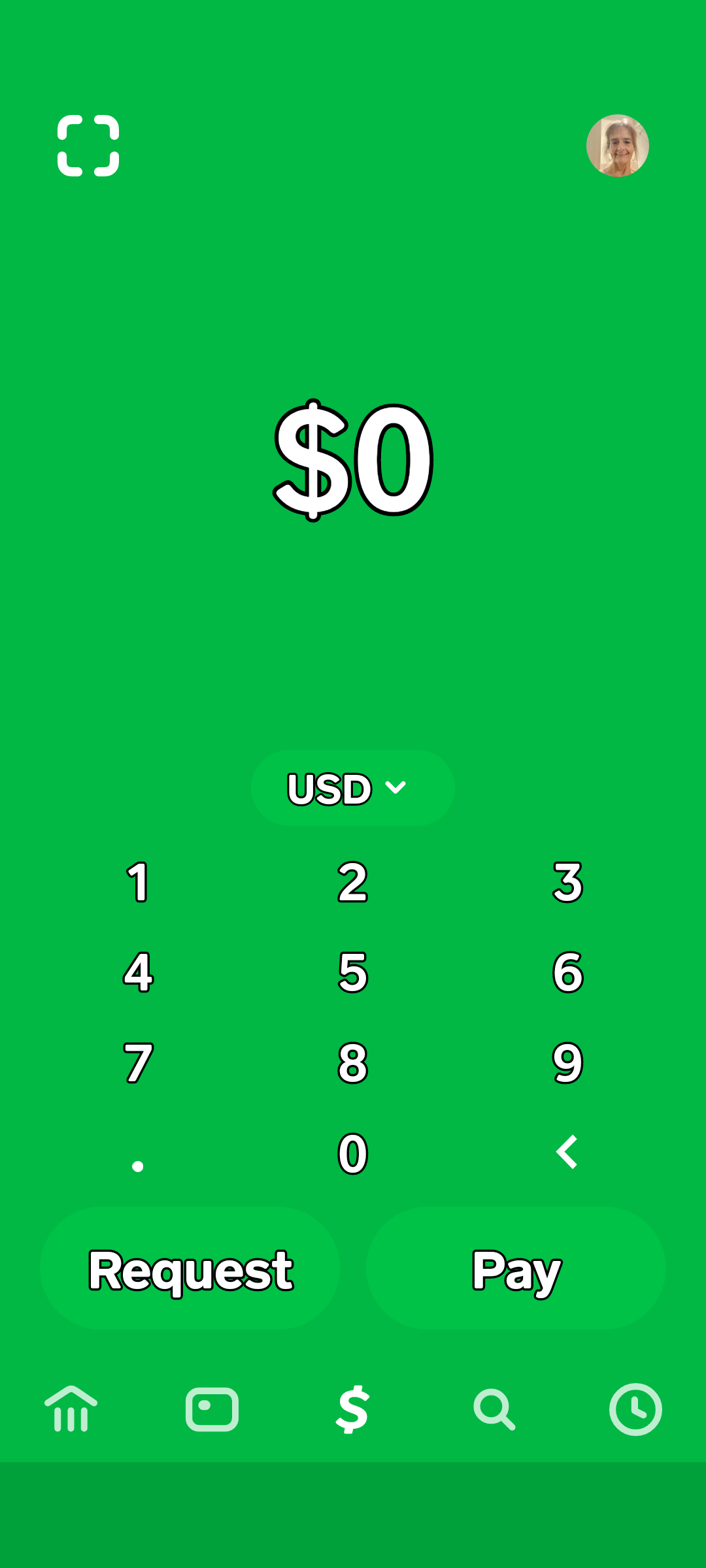Enter digit 7 on the keypad
This screenshot has width=706, height=1568.
coord(138,1063)
